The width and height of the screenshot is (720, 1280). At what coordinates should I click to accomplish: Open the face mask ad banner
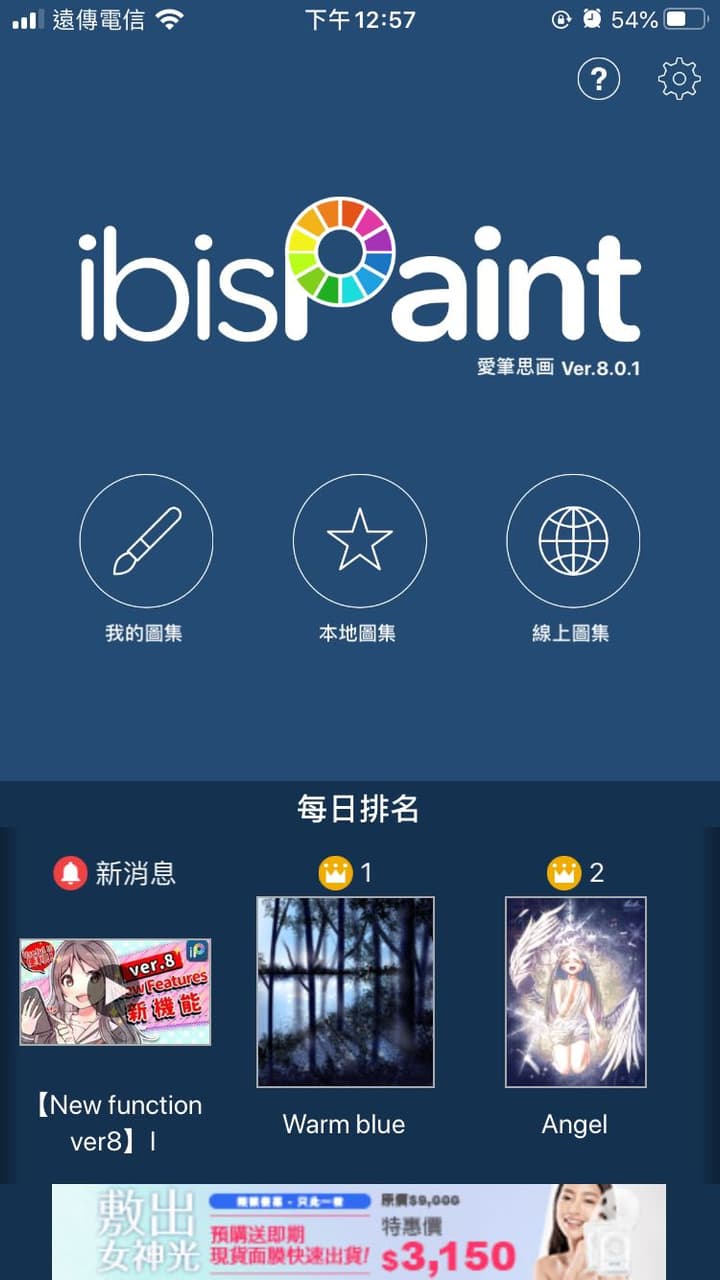pos(359,1232)
